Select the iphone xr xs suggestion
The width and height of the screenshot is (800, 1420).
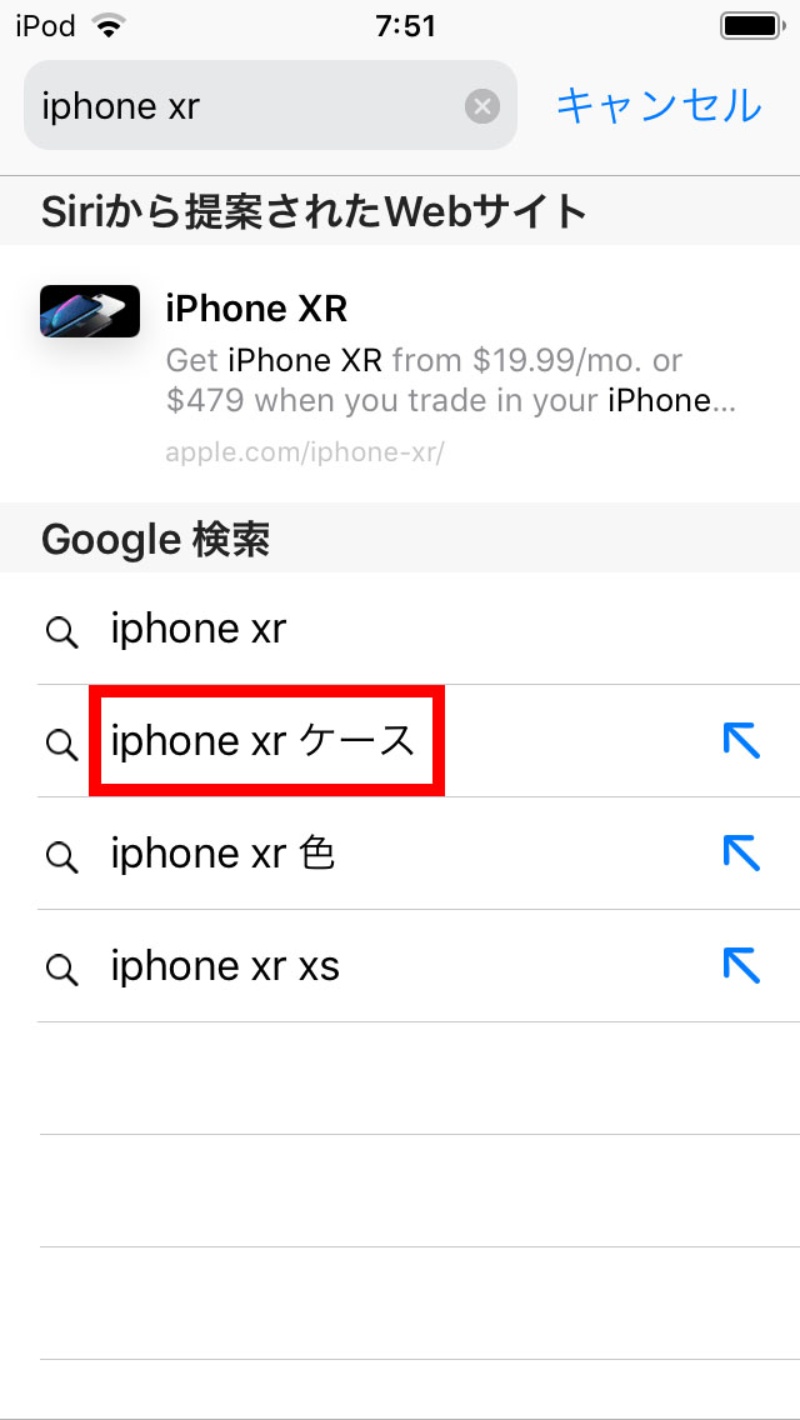pyautogui.click(x=225, y=966)
